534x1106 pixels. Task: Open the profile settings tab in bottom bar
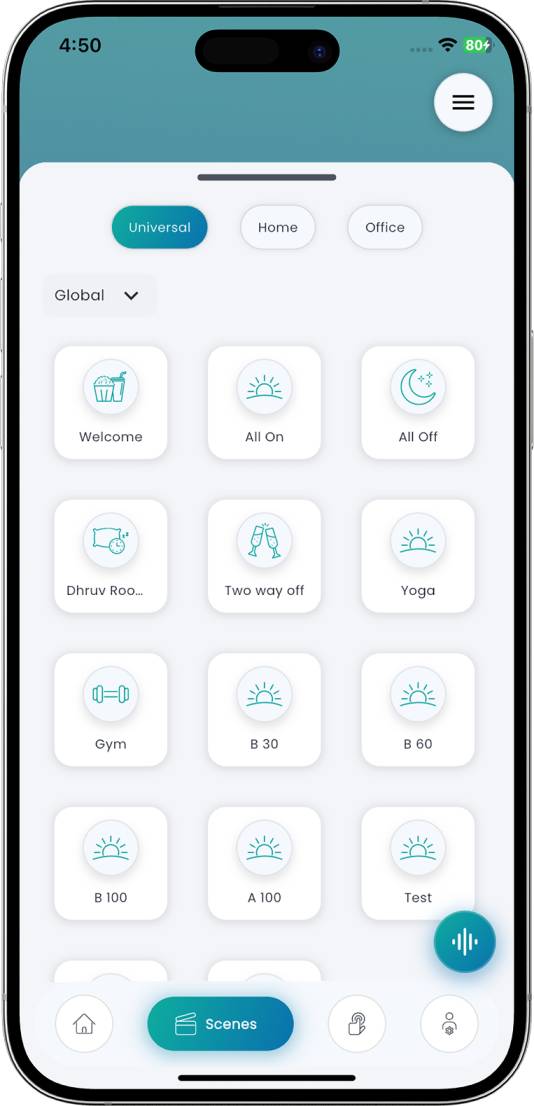tap(449, 1023)
